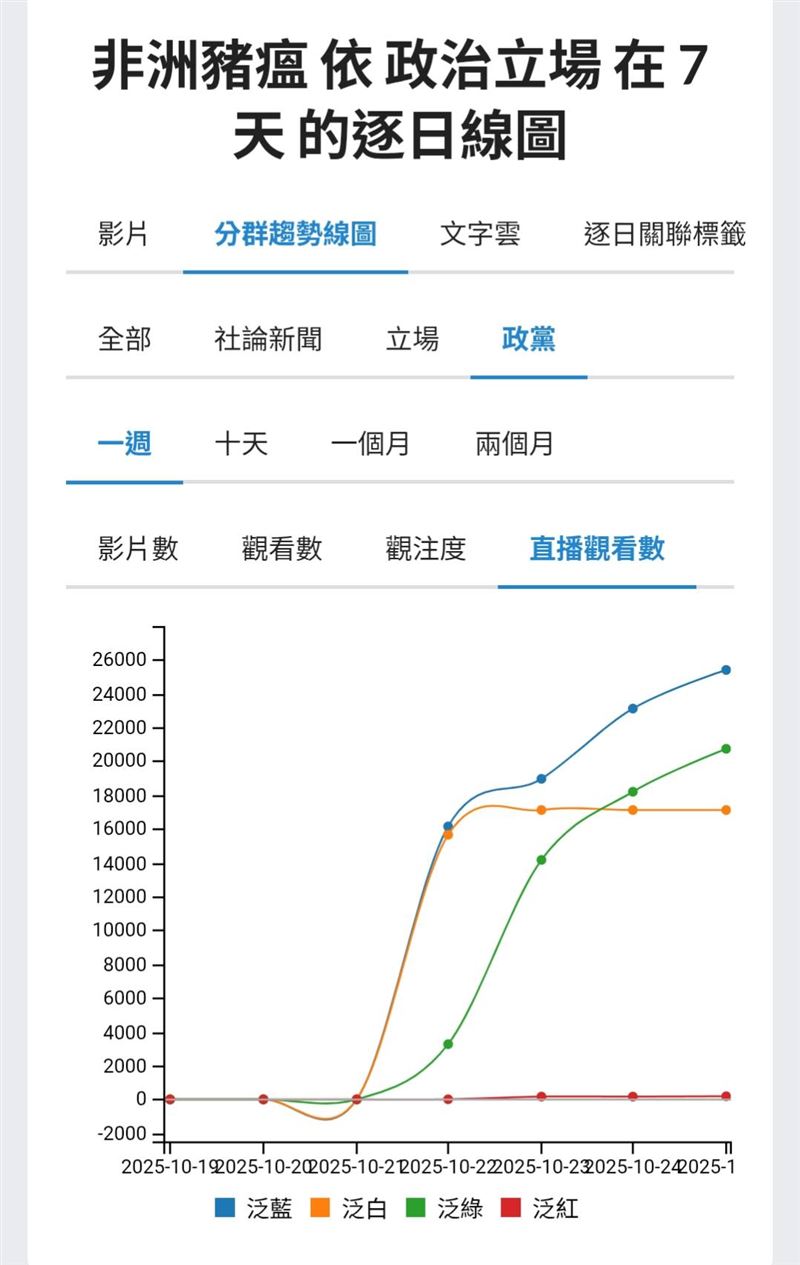
Task: Switch to the 影片 tab
Action: point(124,235)
